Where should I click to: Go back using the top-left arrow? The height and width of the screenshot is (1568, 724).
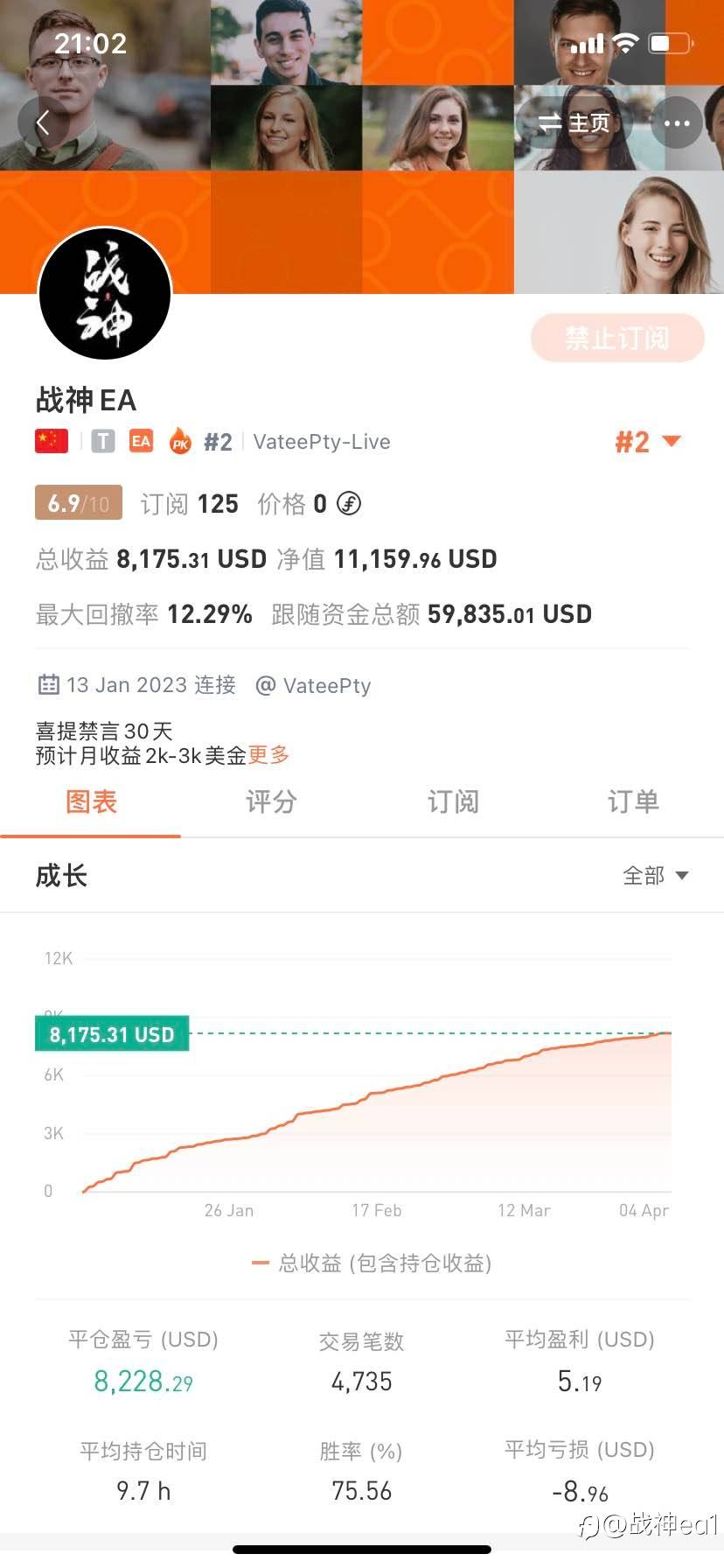coord(43,122)
